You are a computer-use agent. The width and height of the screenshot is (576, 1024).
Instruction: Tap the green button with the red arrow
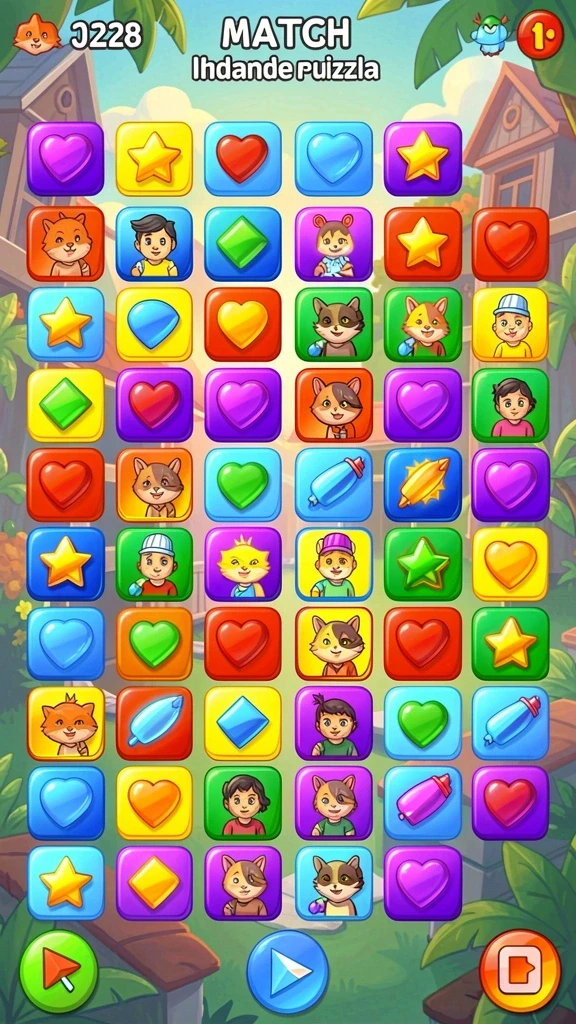pyautogui.click(x=59, y=971)
